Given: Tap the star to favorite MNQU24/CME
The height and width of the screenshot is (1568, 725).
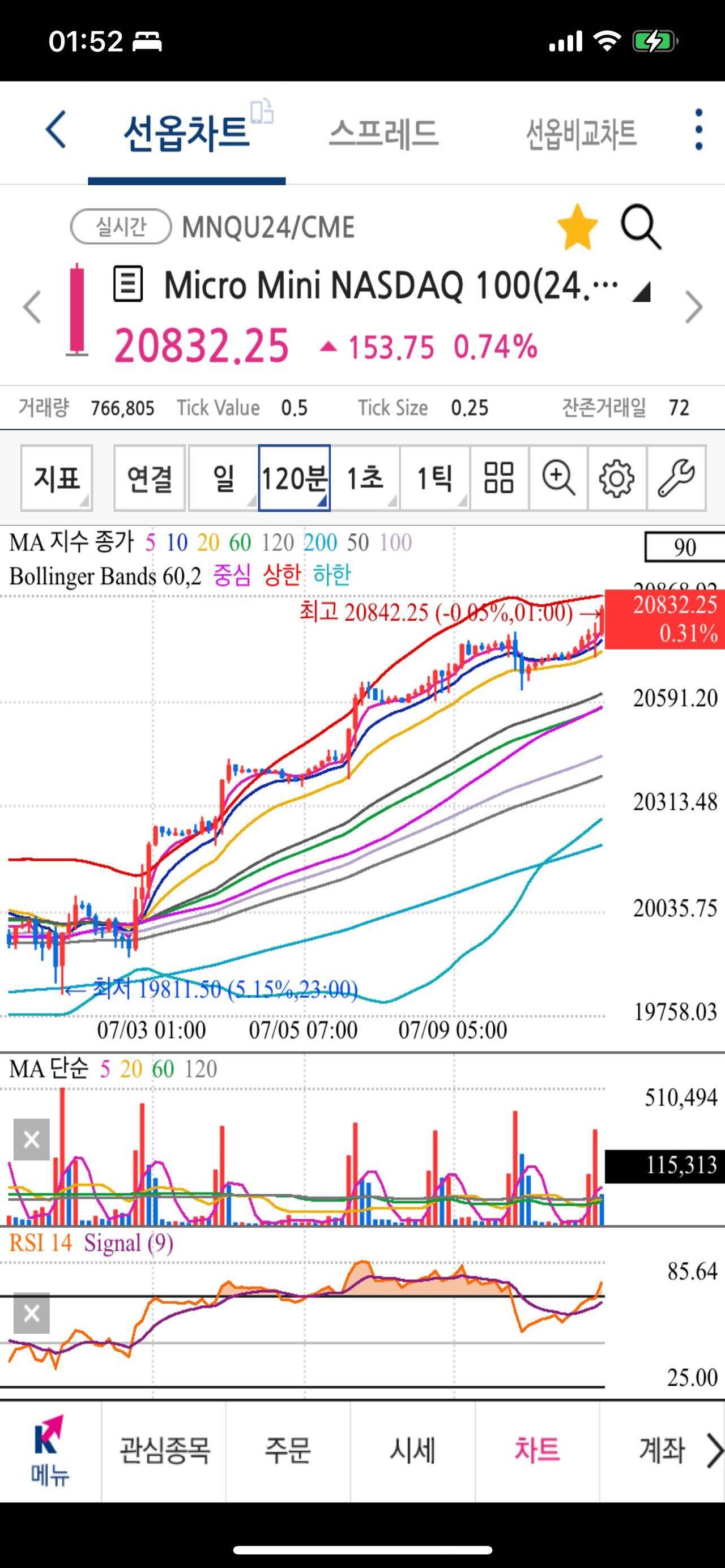Looking at the screenshot, I should coord(578,227).
